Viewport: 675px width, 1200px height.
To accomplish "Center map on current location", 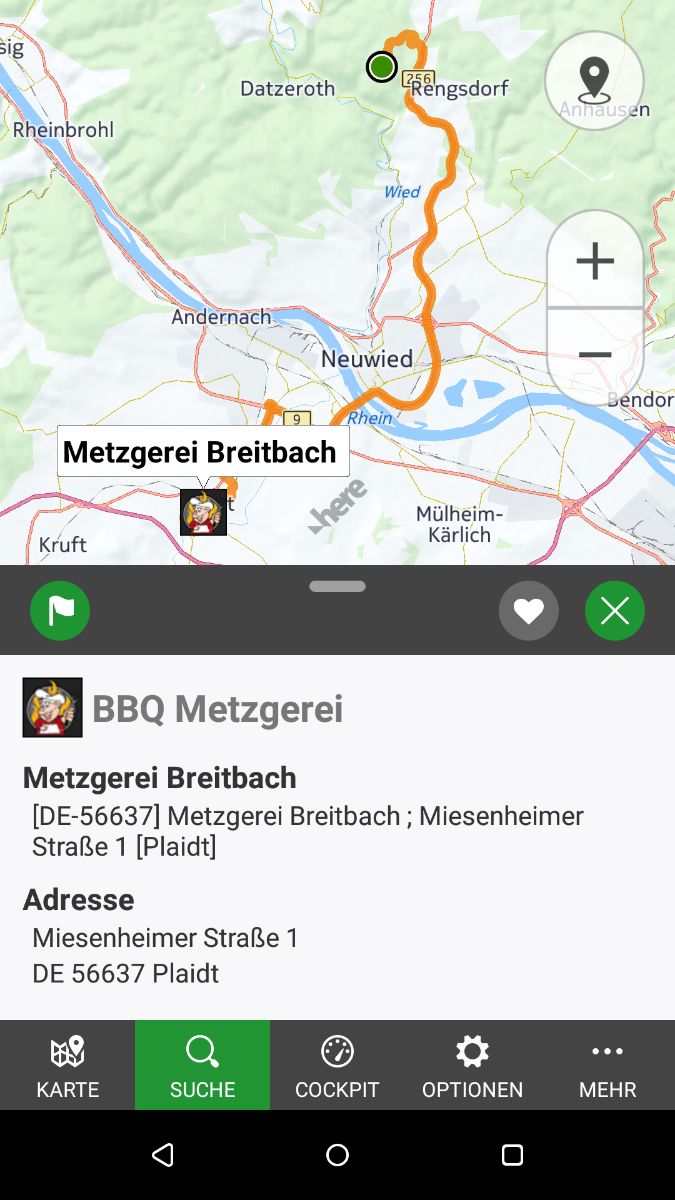I will 594,80.
